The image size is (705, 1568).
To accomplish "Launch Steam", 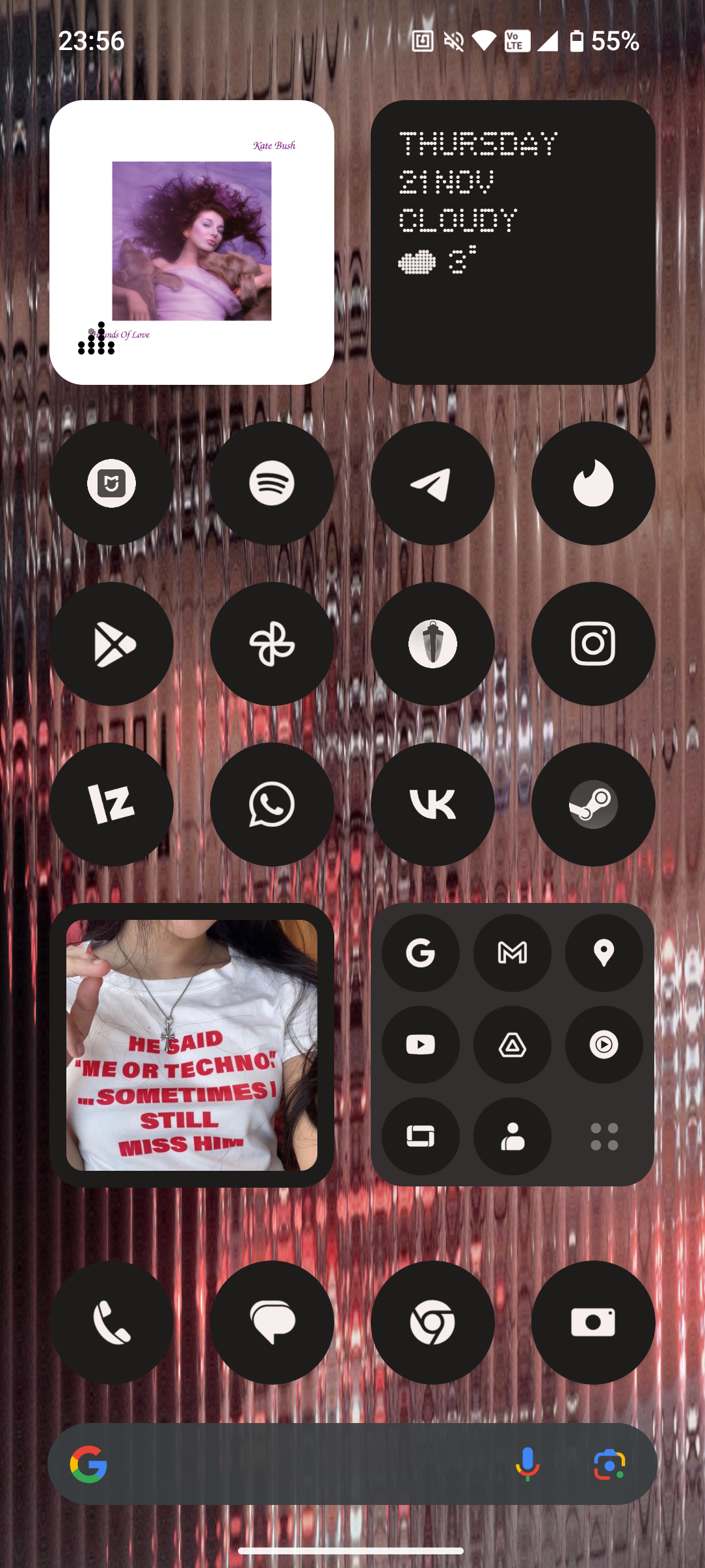I will point(593,804).
